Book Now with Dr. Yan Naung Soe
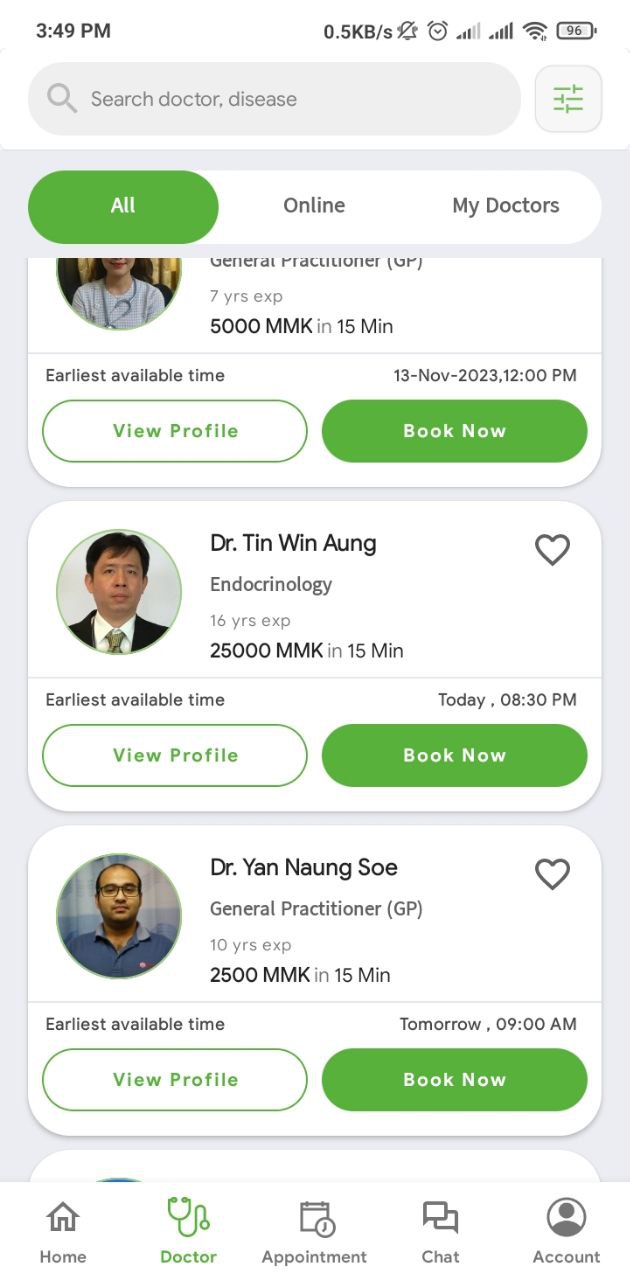 click(x=454, y=1079)
